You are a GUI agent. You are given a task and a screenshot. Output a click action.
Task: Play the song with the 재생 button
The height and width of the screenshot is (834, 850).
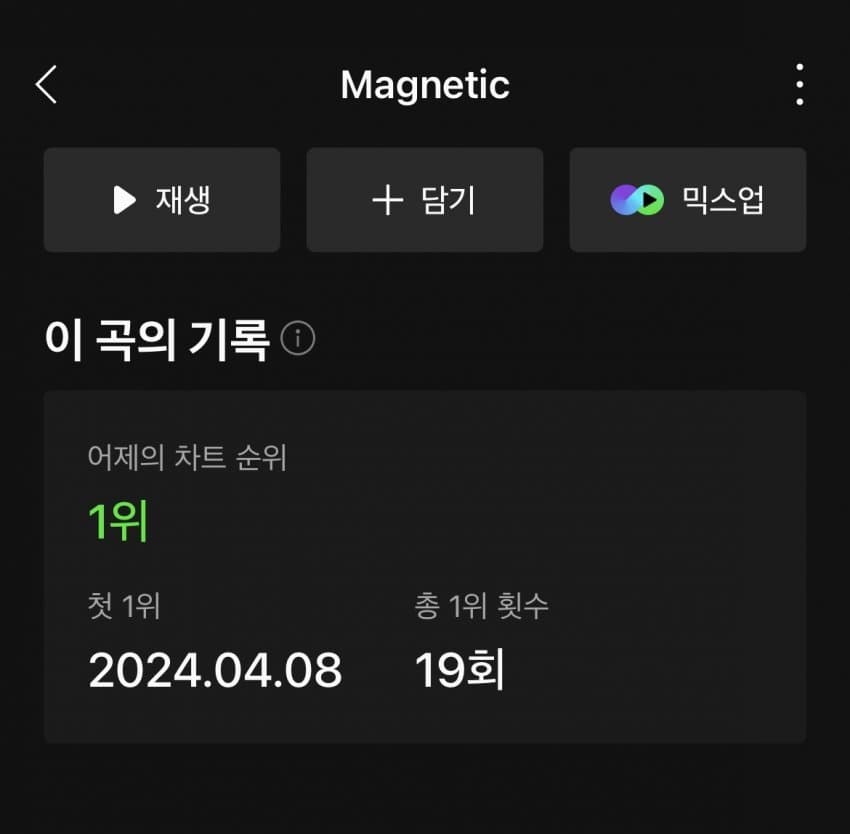coord(162,200)
